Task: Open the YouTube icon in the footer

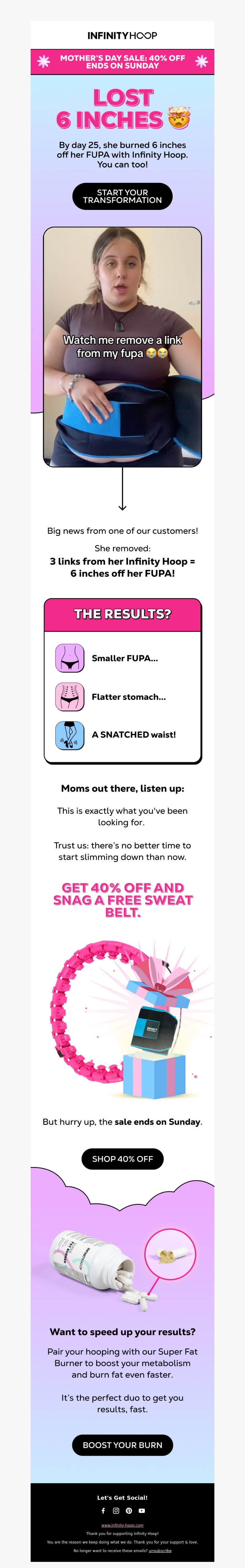Action: tap(142, 1510)
